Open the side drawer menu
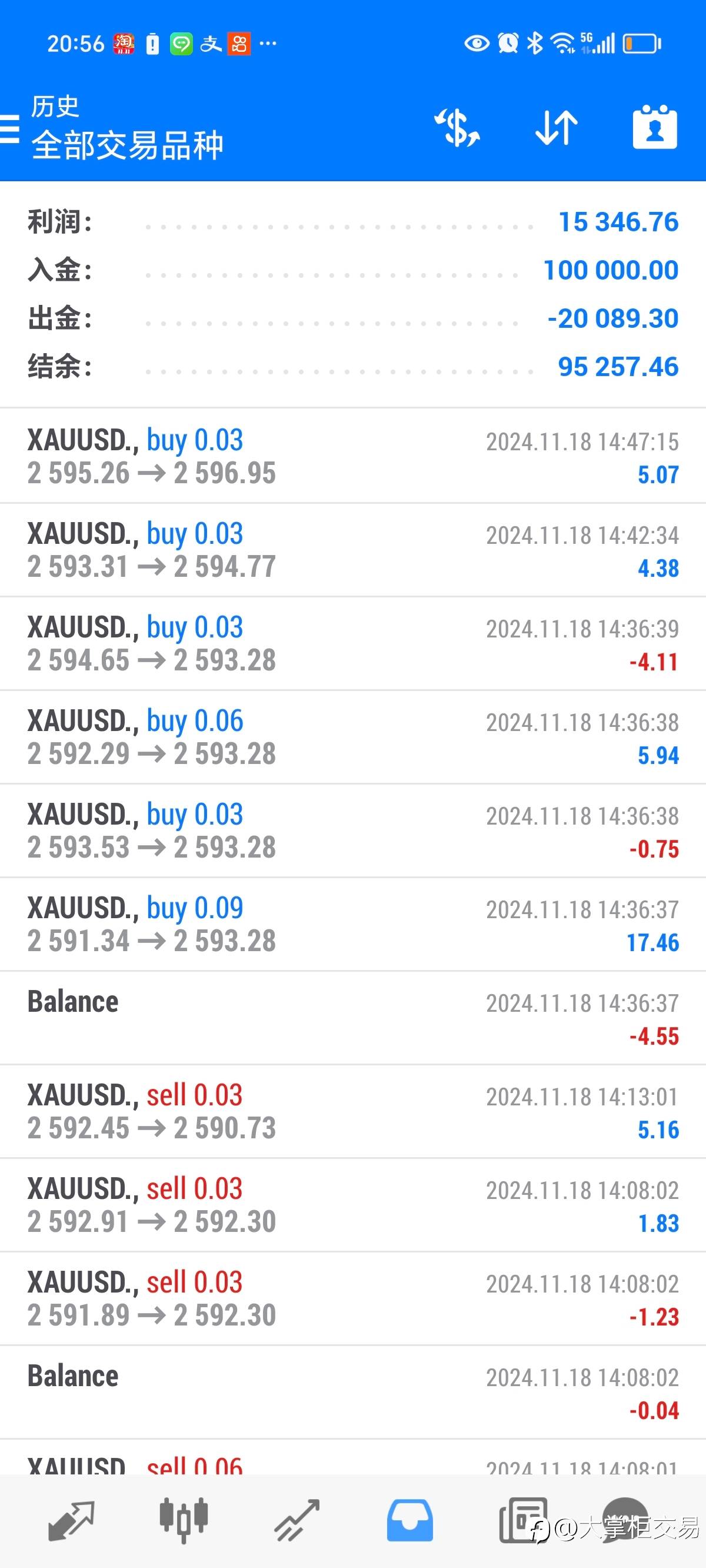 [10, 128]
